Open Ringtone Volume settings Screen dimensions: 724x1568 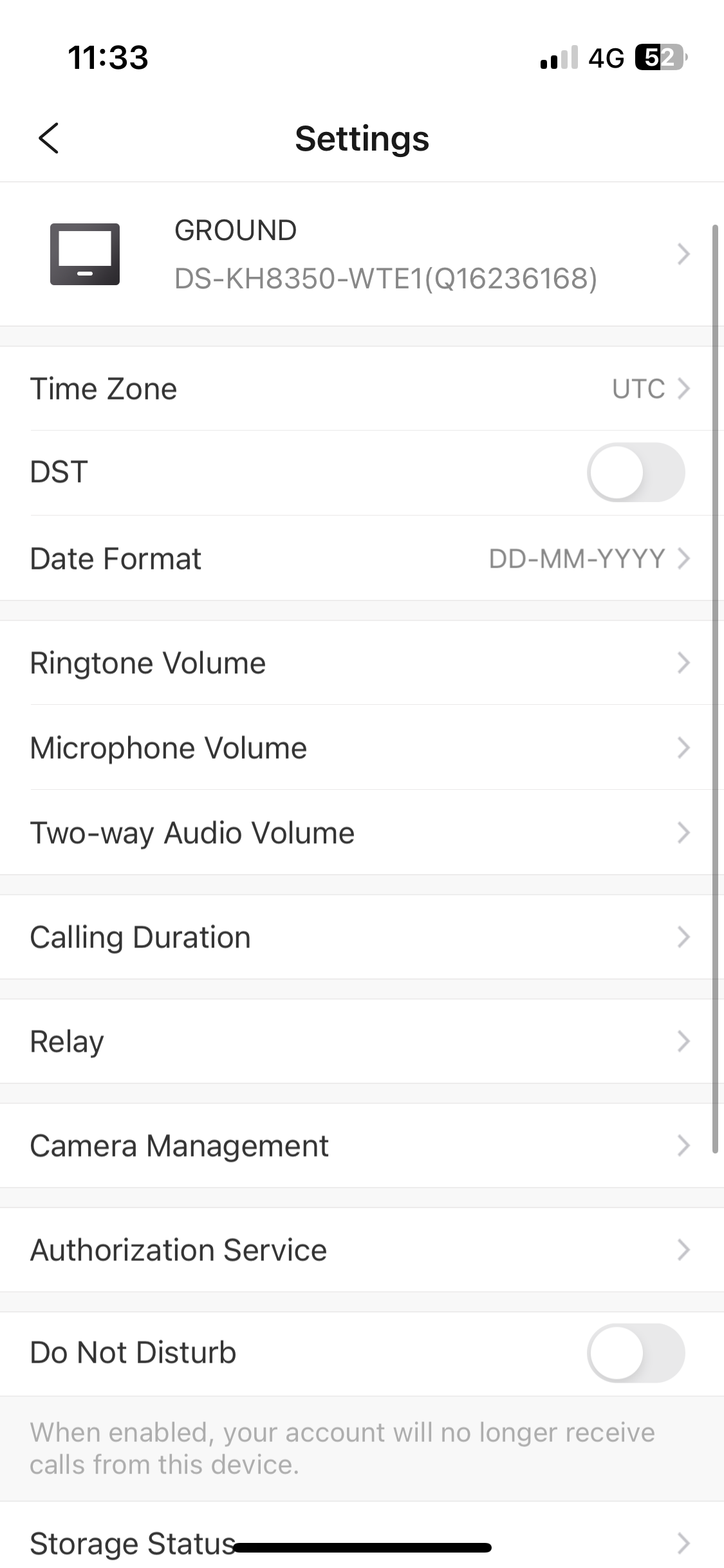click(362, 663)
